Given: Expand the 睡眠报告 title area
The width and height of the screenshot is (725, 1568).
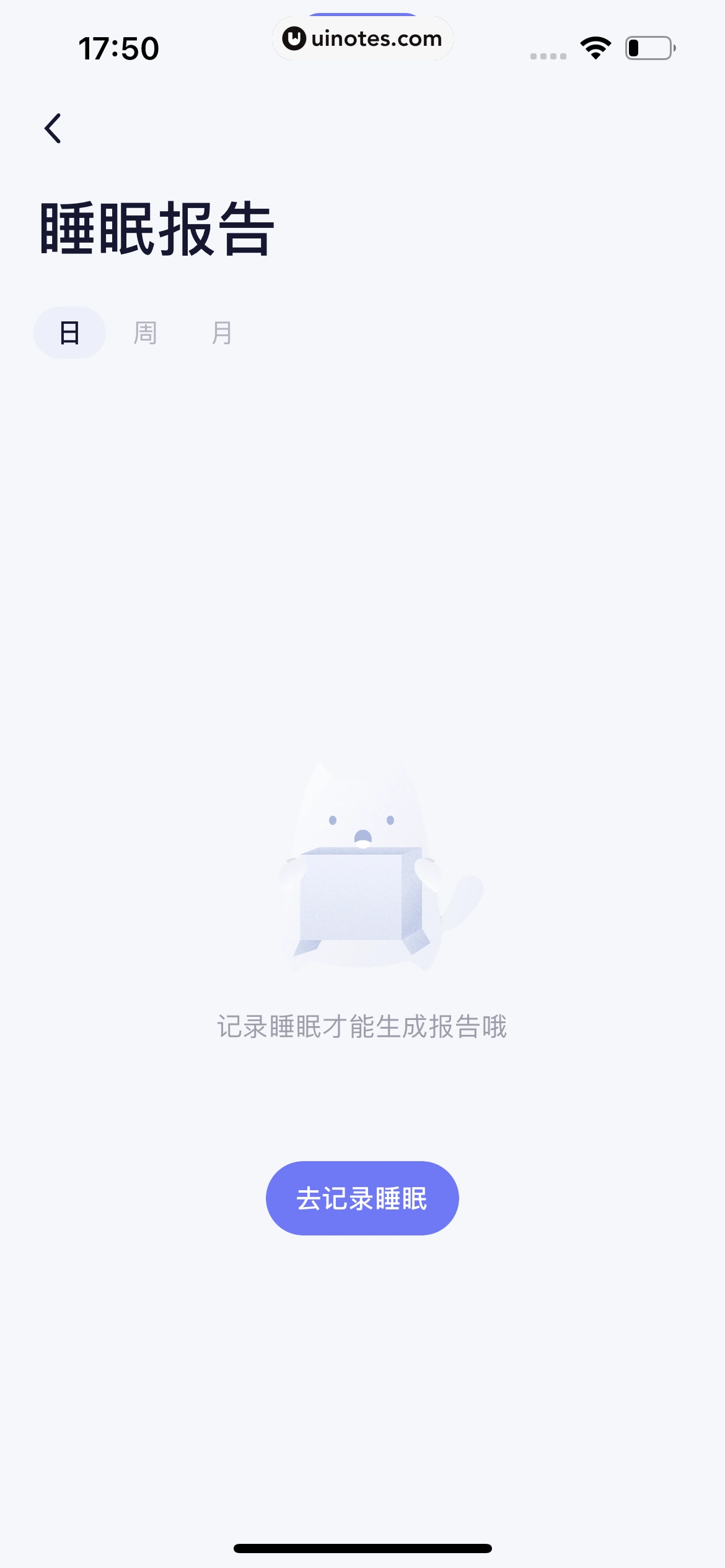Looking at the screenshot, I should [x=155, y=229].
